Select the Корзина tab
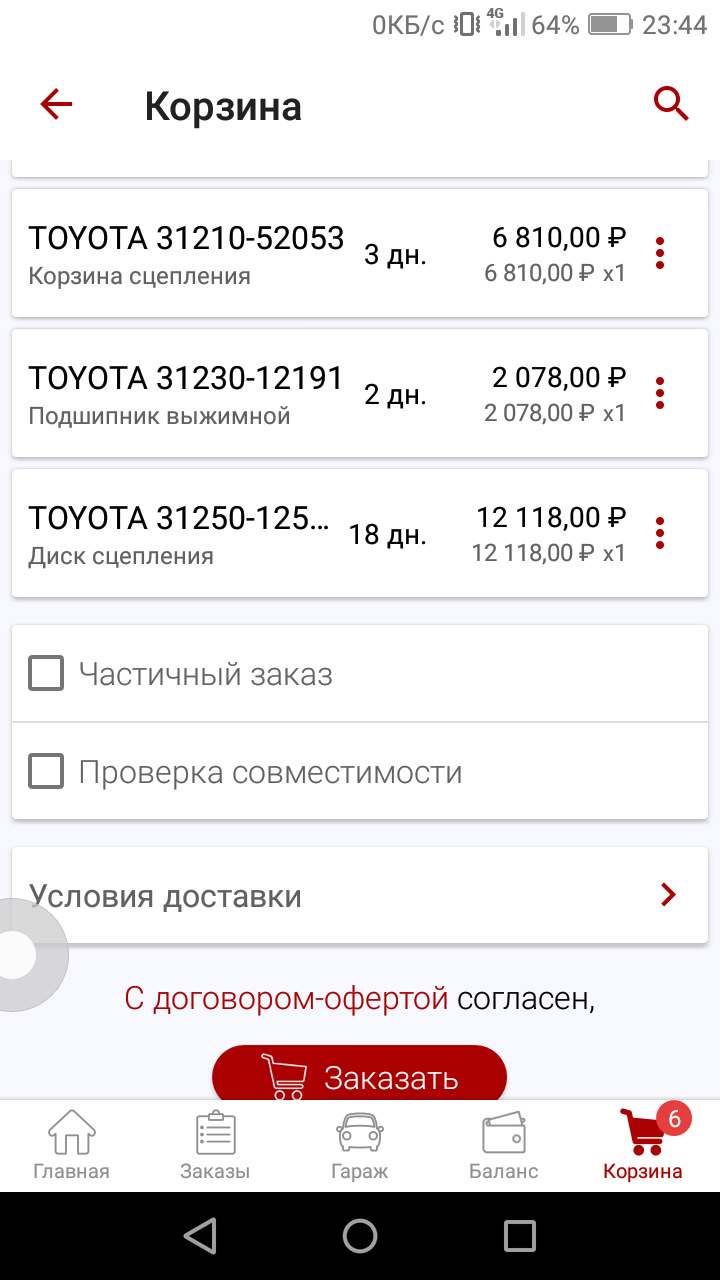 tap(643, 1146)
